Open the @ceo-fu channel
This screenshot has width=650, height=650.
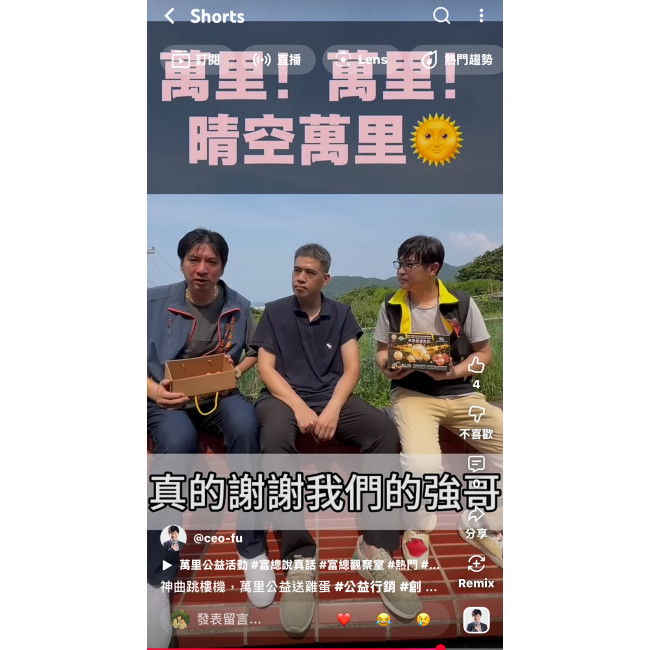tap(218, 538)
